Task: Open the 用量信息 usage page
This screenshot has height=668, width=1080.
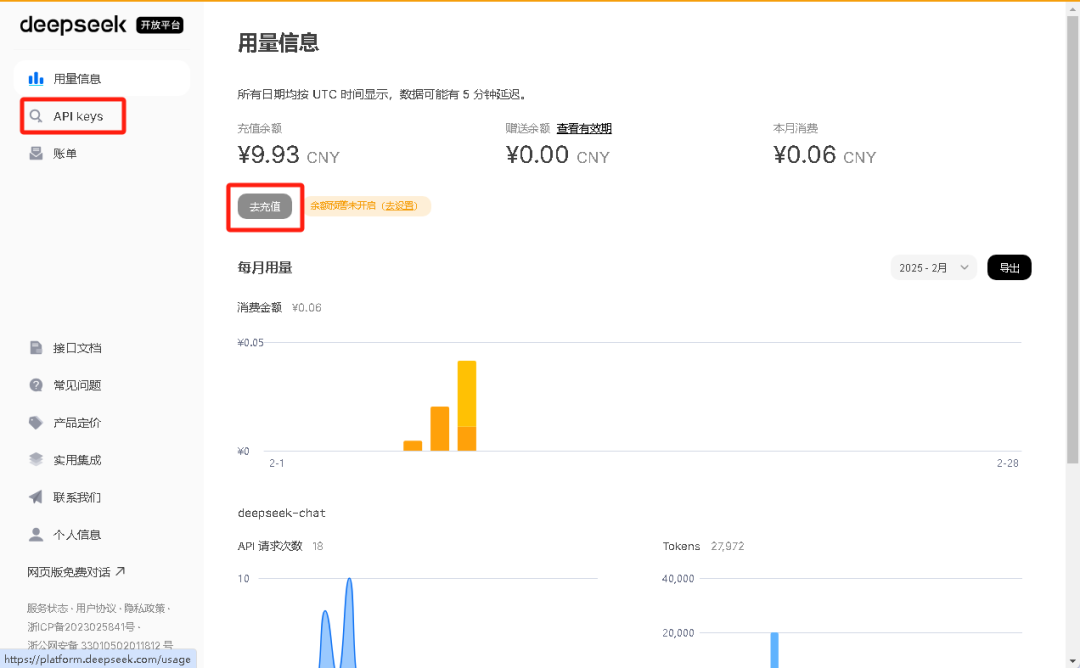Action: click(77, 78)
